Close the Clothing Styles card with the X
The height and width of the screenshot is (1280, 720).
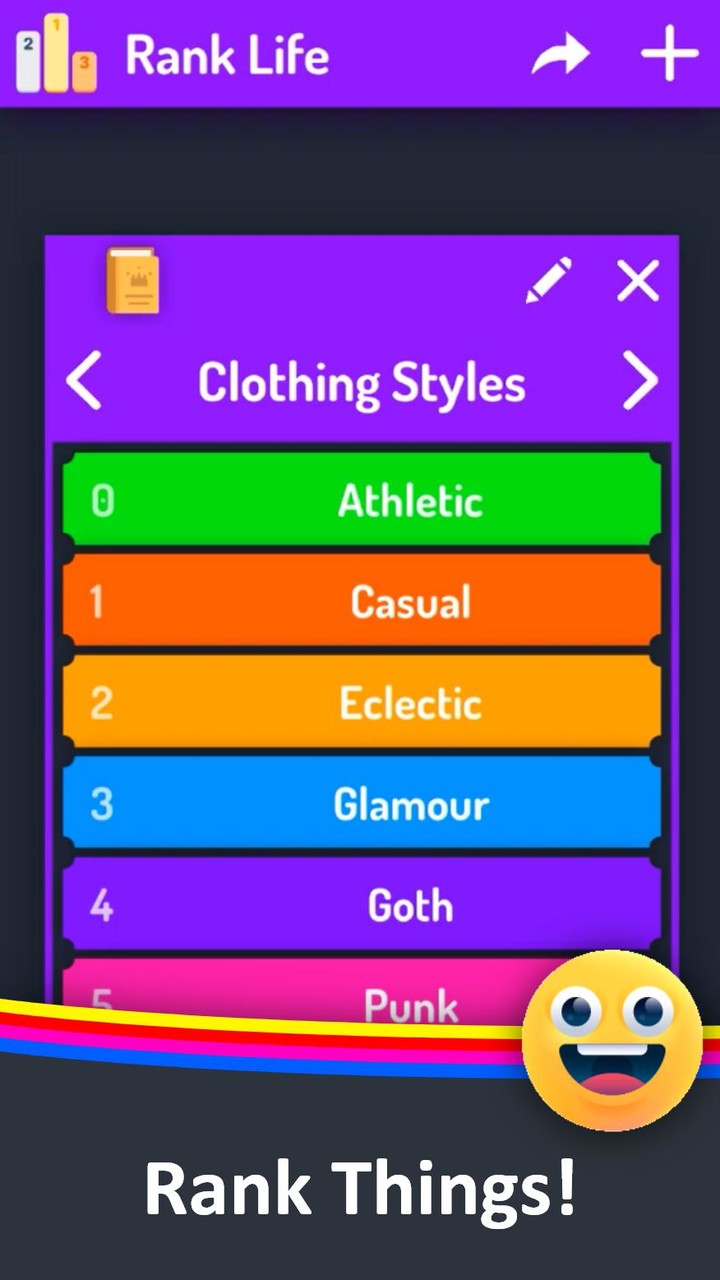coord(638,282)
